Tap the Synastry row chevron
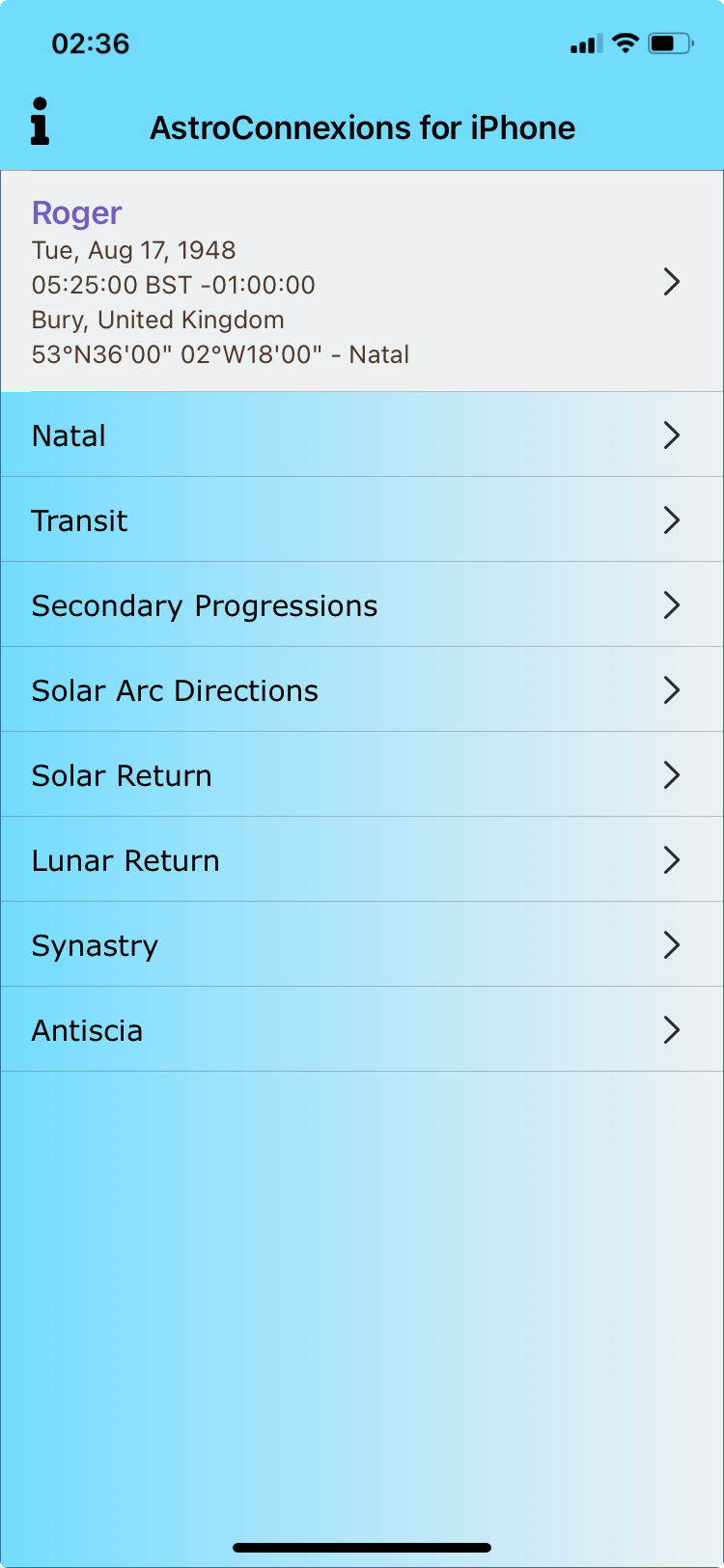 pyautogui.click(x=672, y=945)
